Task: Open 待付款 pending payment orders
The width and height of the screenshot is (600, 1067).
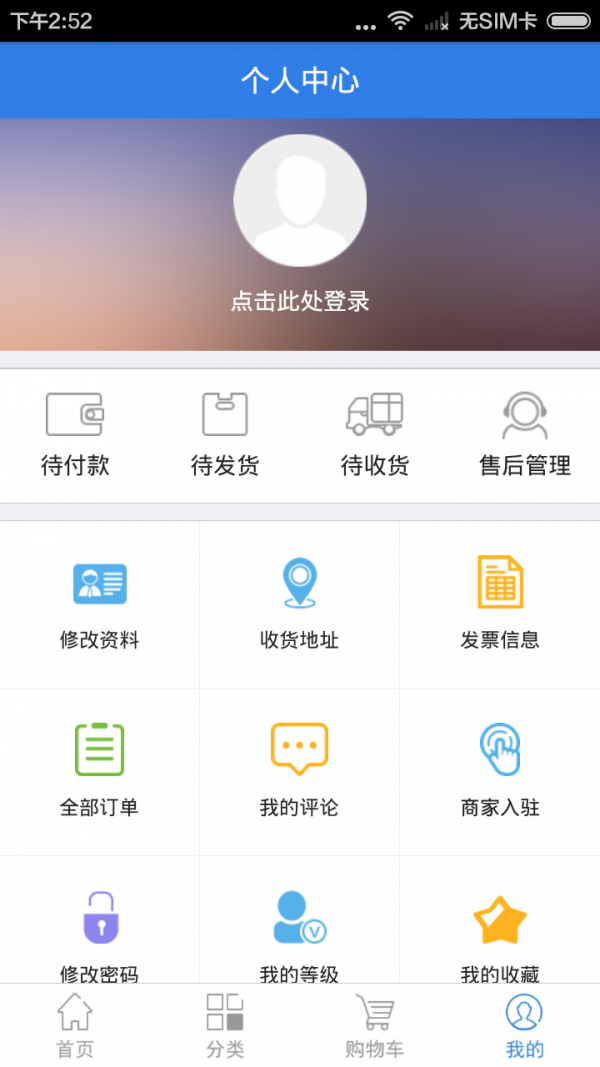Action: [x=75, y=435]
